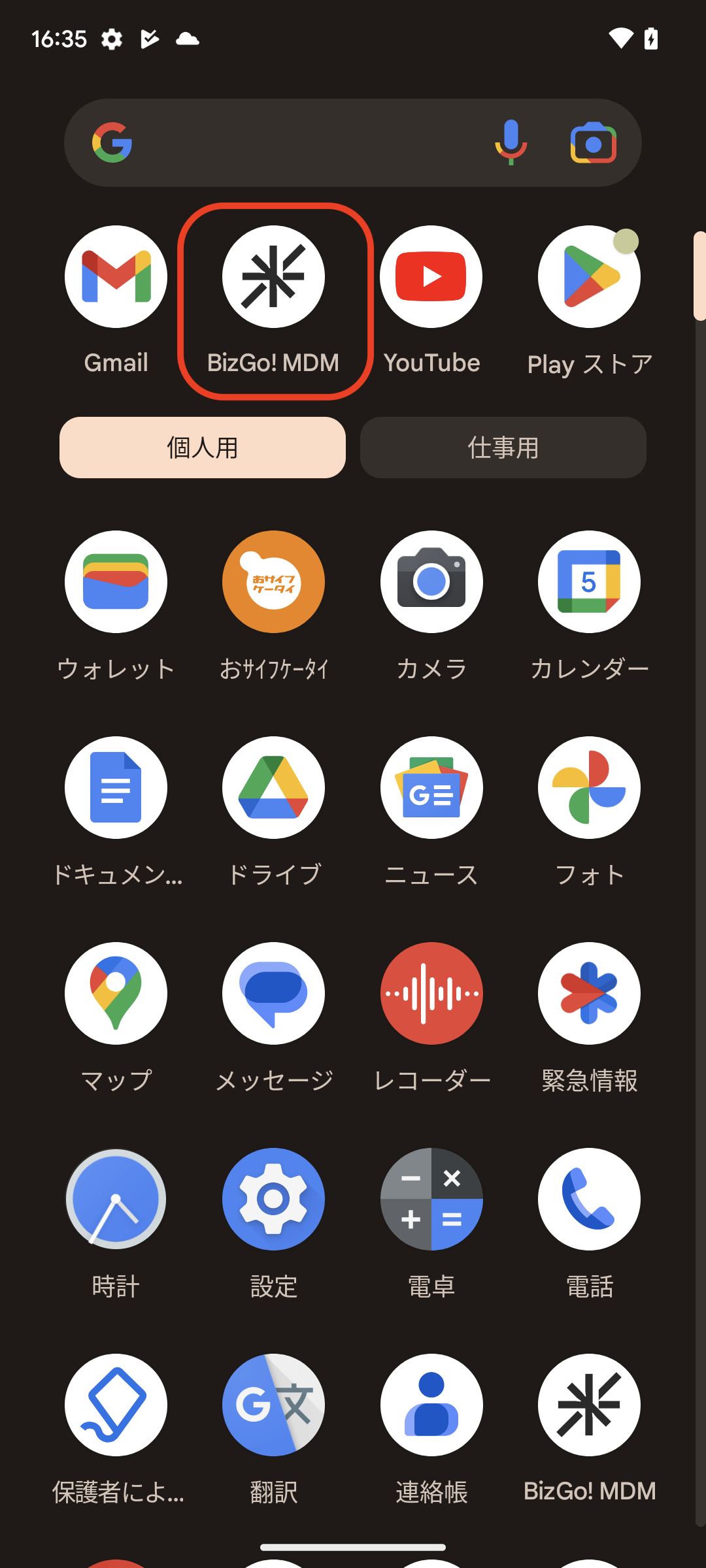Launch the おサイフケータイ app
This screenshot has width=706, height=1568.
pos(273,582)
